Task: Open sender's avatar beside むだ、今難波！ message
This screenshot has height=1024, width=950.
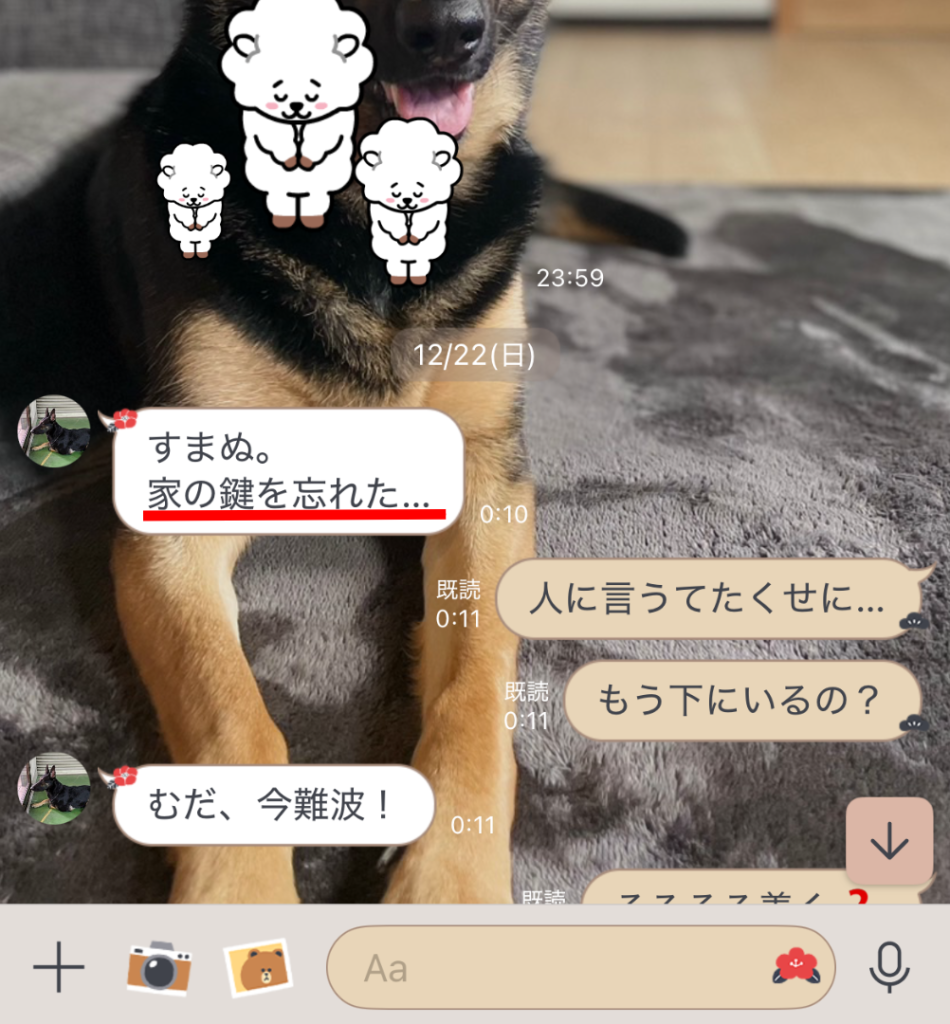Action: coord(55,788)
